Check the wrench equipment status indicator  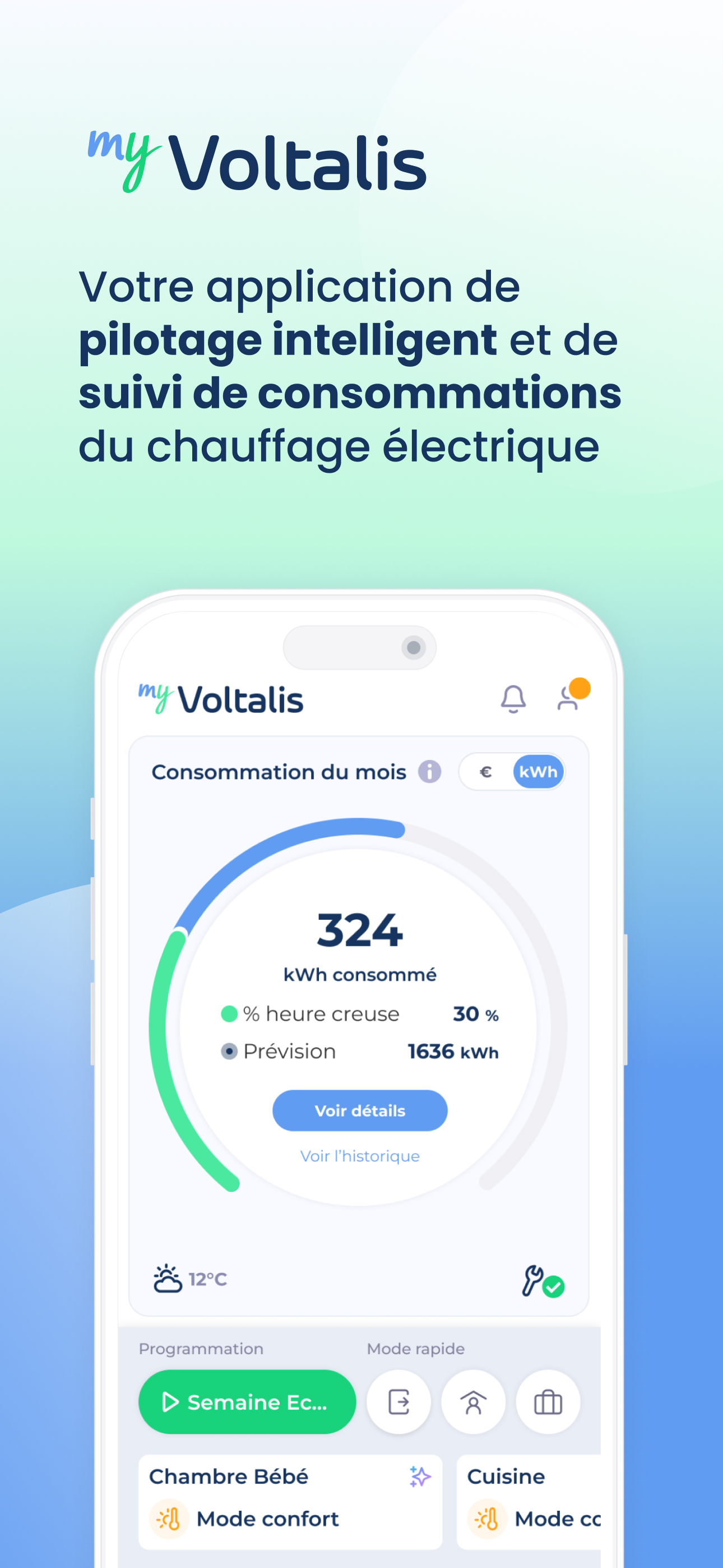tap(536, 1282)
